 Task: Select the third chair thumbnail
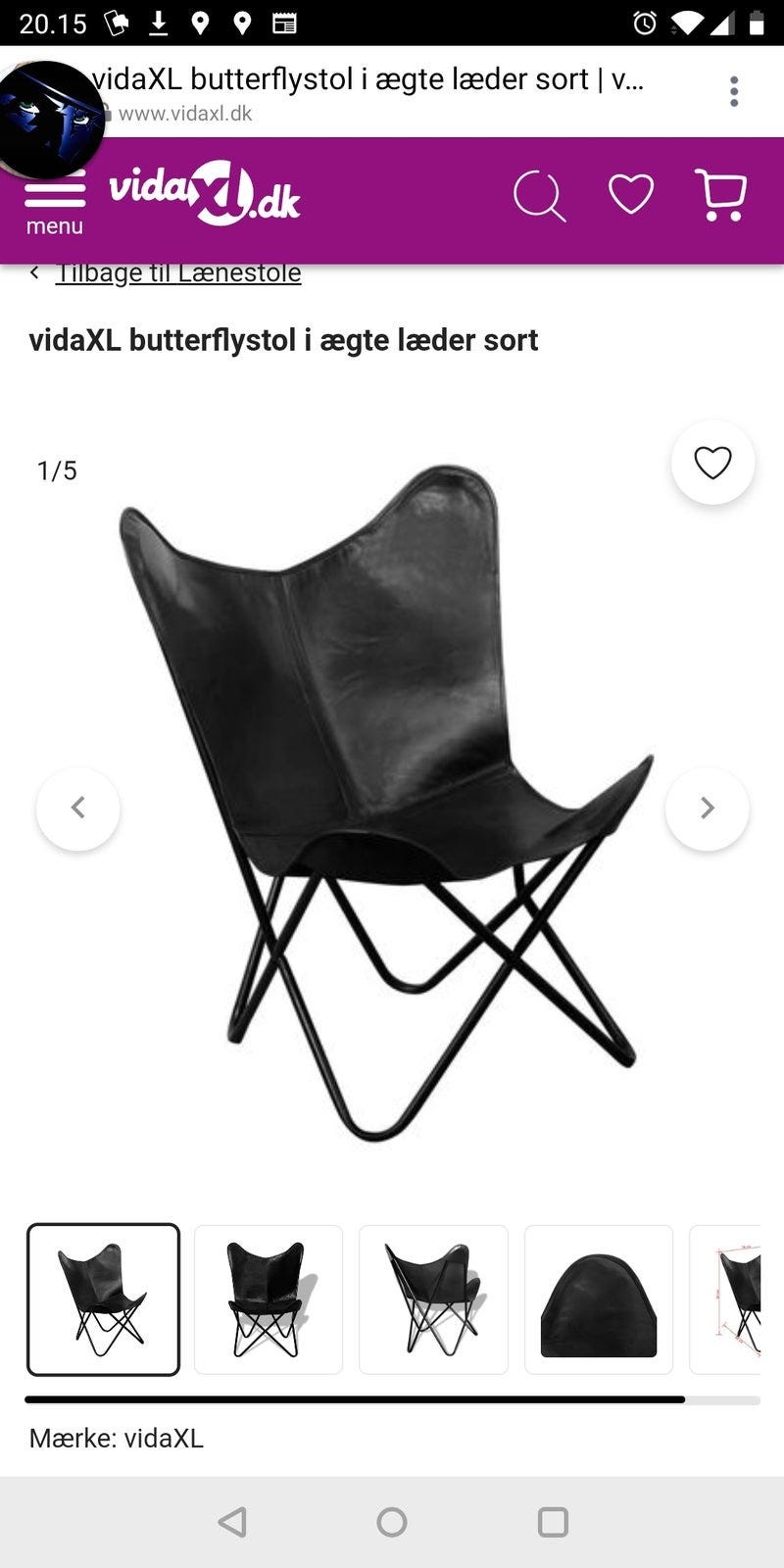pos(433,1299)
